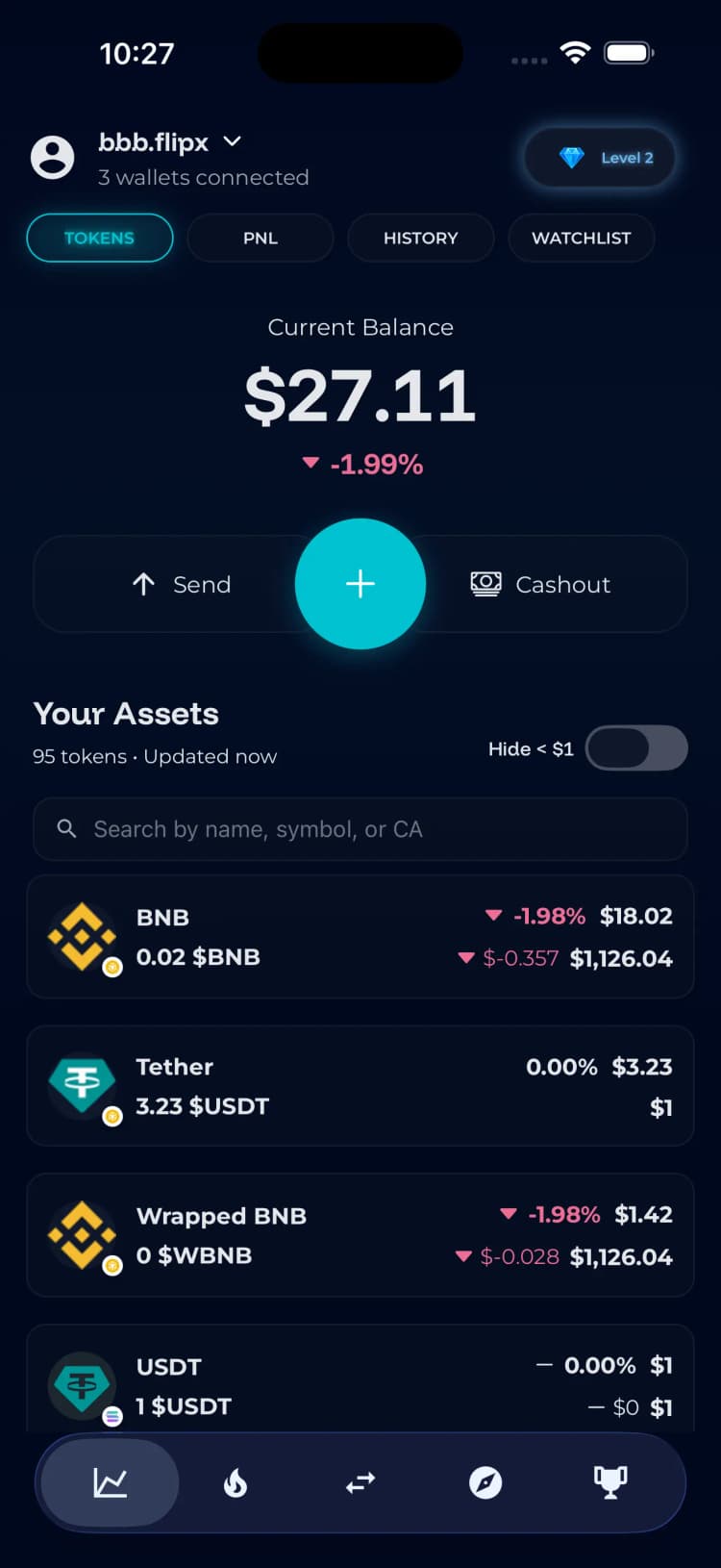Click the profile avatar icon next to bbb.flipx
721x1568 pixels.
[53, 157]
